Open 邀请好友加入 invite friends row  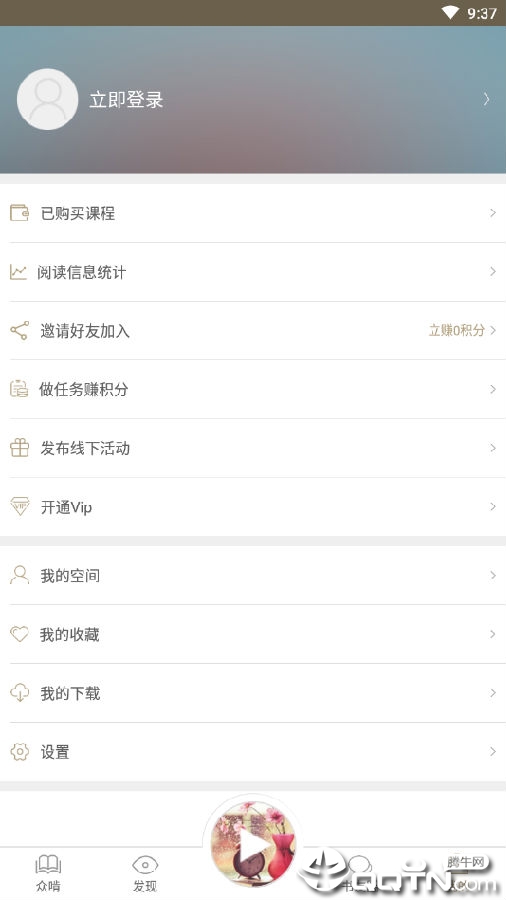coord(253,331)
